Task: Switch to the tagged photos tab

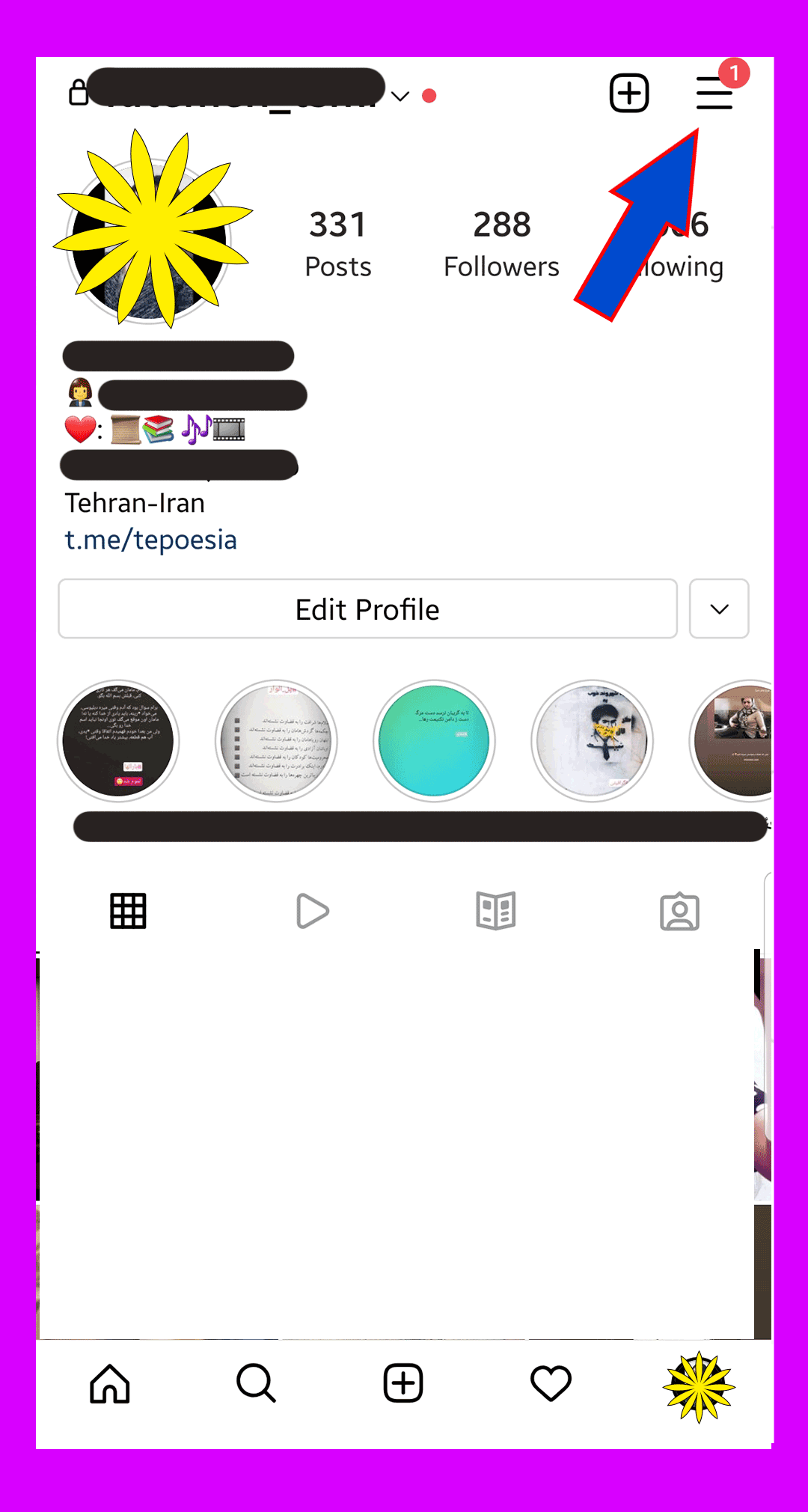Action: 679,912
